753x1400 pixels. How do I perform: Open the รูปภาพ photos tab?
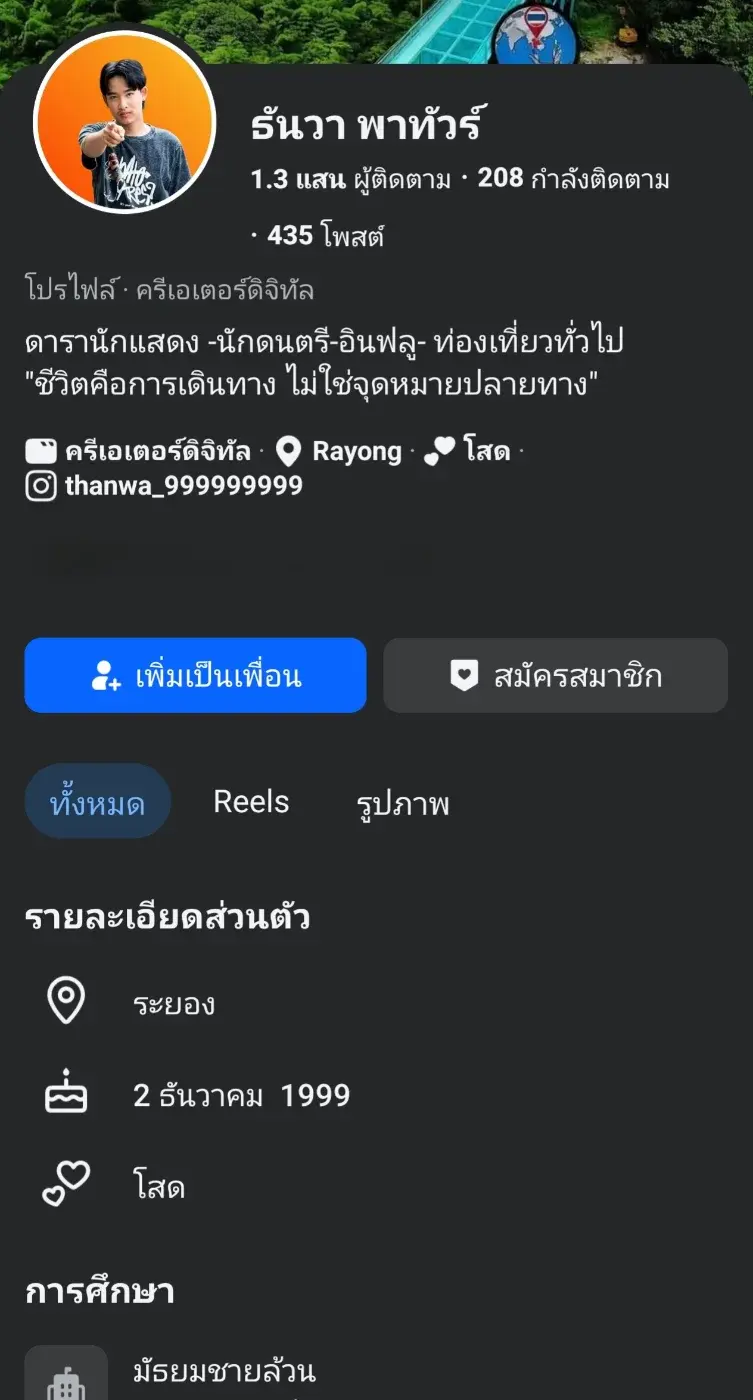coord(403,804)
